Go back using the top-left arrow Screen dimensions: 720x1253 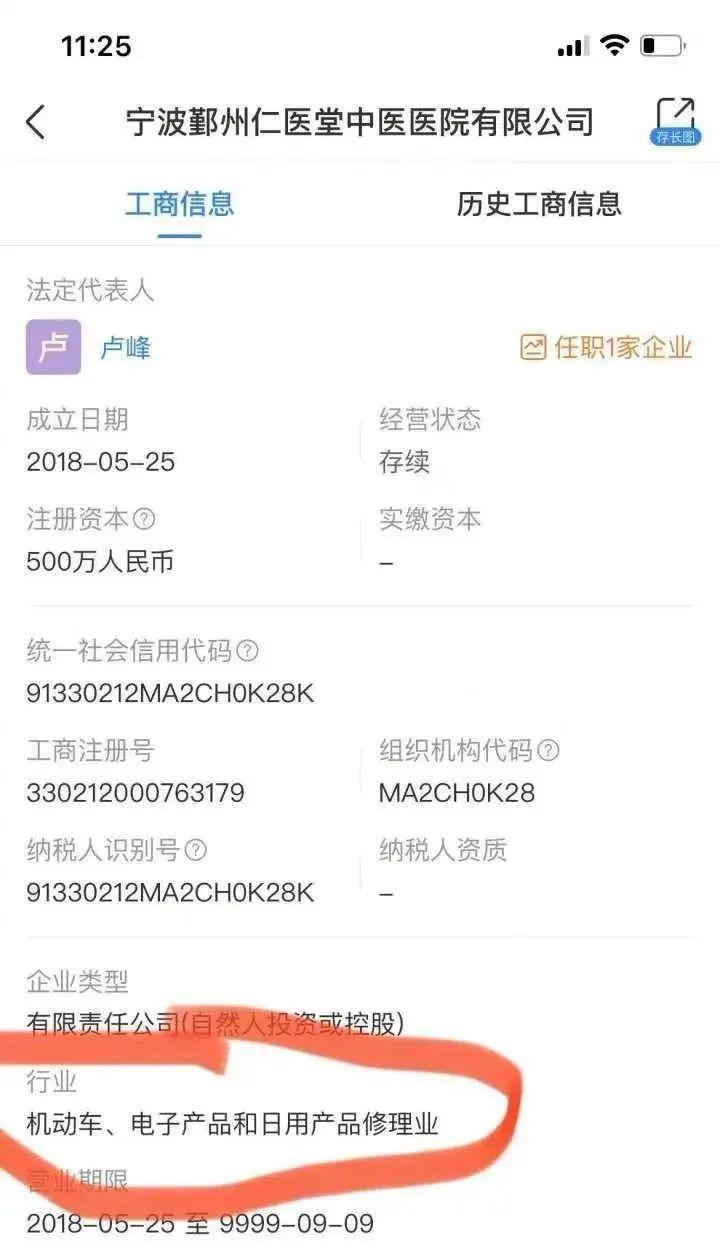(x=36, y=122)
